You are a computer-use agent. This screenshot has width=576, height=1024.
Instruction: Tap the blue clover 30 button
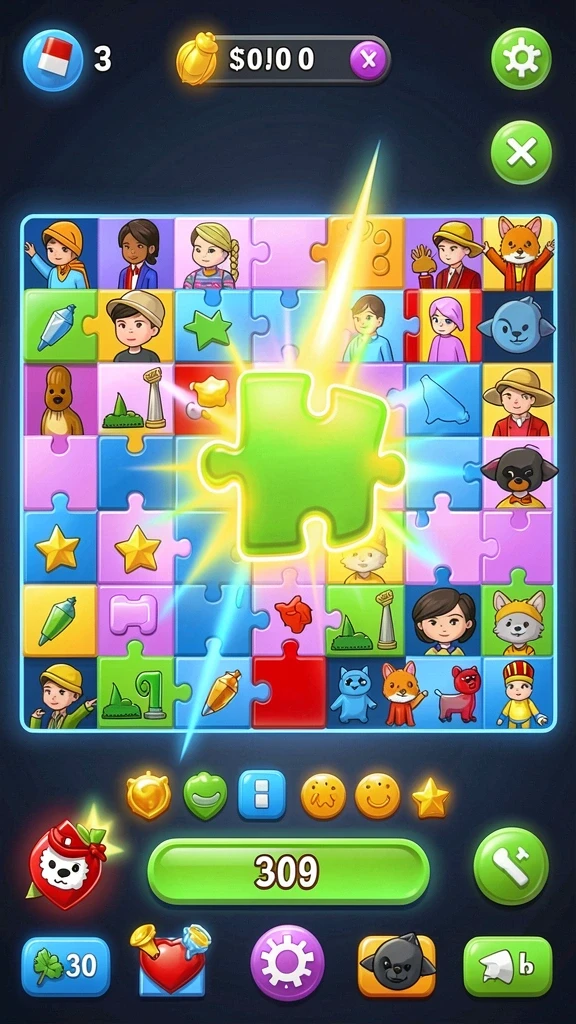66,966
